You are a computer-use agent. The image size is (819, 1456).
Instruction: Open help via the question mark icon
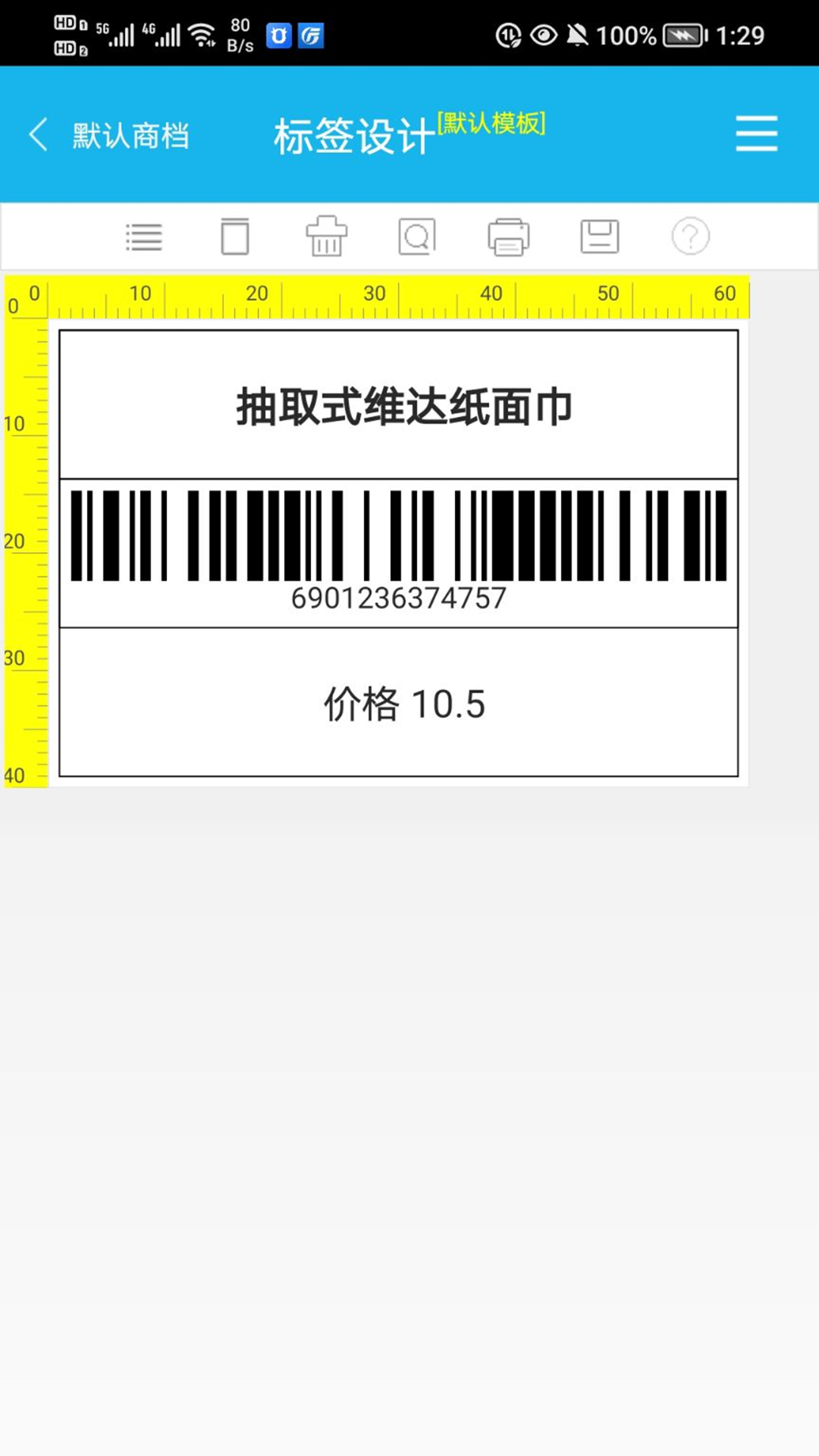click(691, 237)
